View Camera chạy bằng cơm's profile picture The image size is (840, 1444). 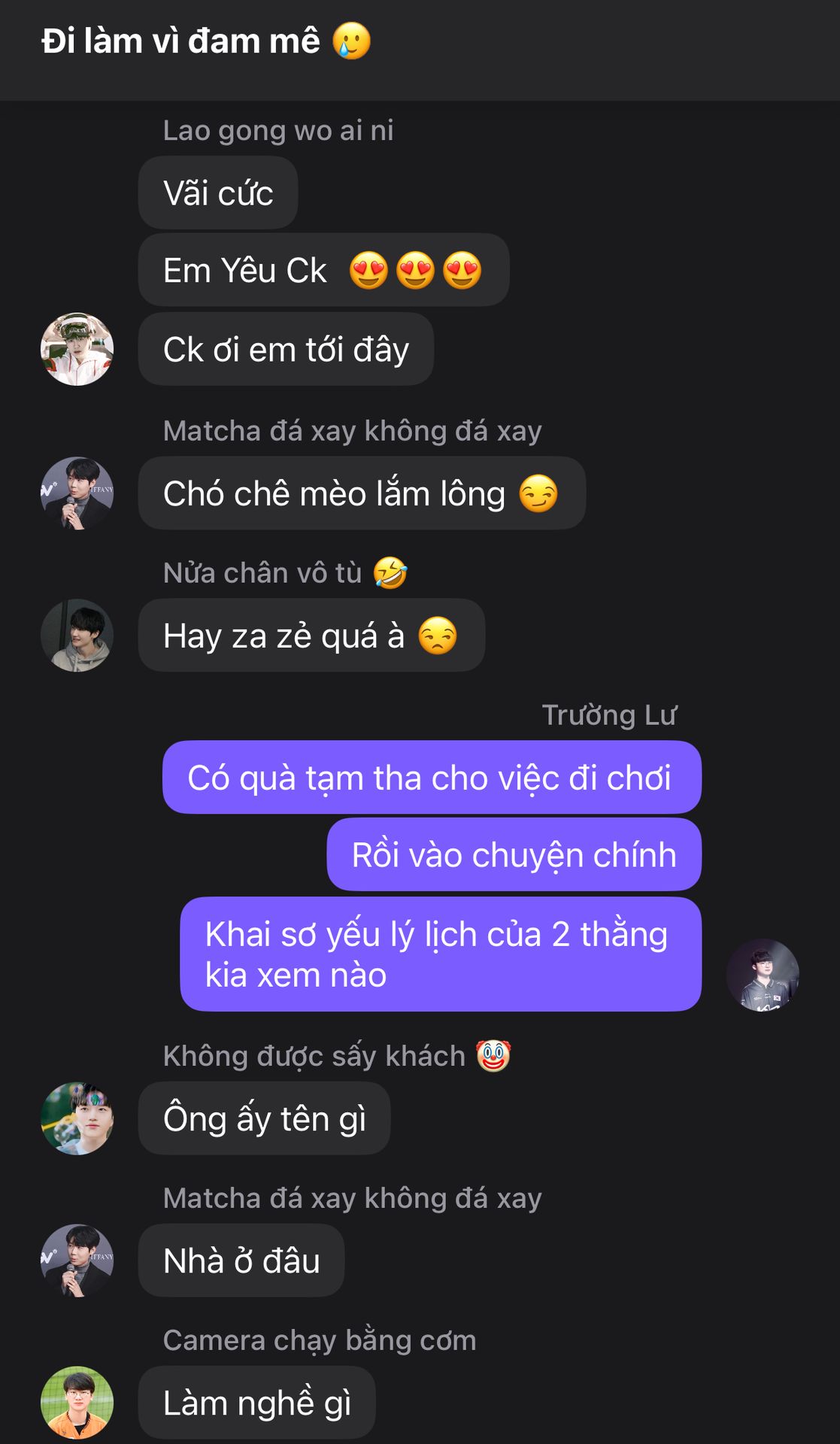pyautogui.click(x=77, y=1403)
